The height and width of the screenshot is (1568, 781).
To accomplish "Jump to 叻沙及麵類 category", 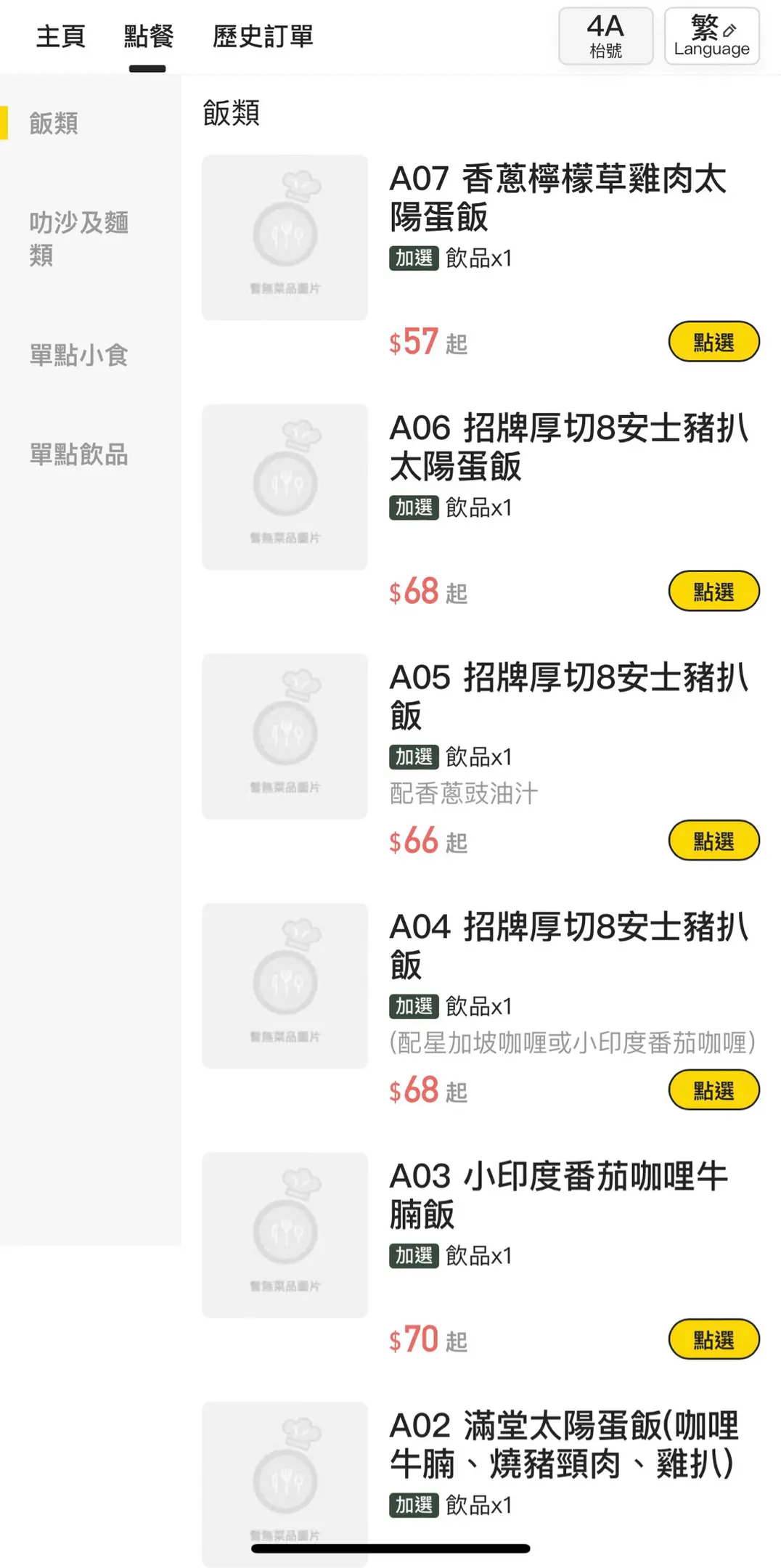I will pos(79,239).
